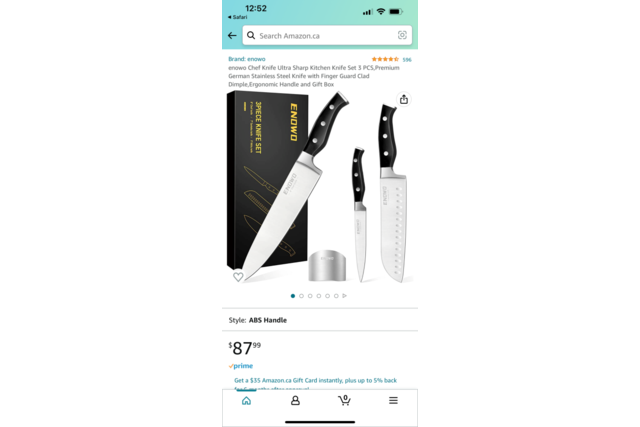Open the shopping cart tab
Screen dimensions: 640x427
(344, 400)
